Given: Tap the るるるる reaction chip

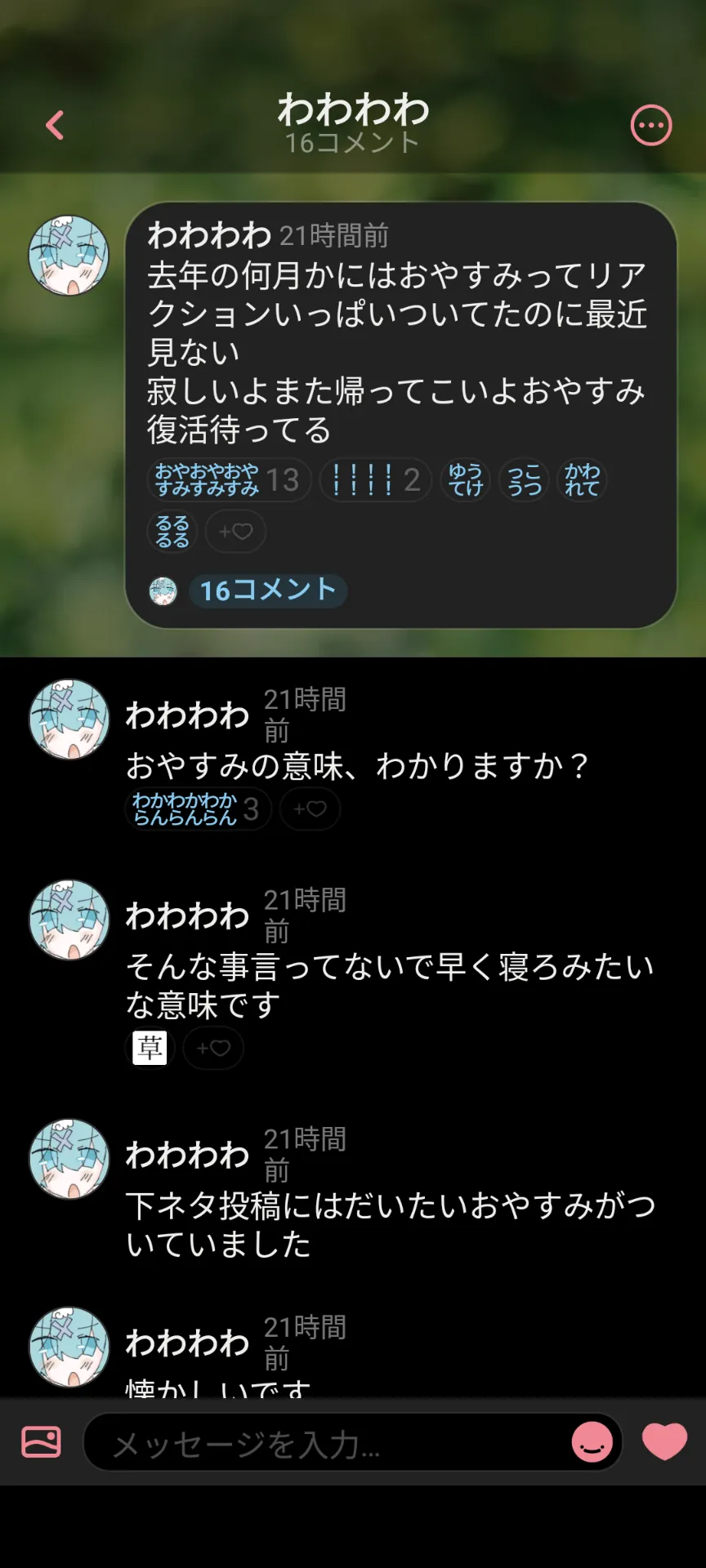Looking at the screenshot, I should click(172, 532).
